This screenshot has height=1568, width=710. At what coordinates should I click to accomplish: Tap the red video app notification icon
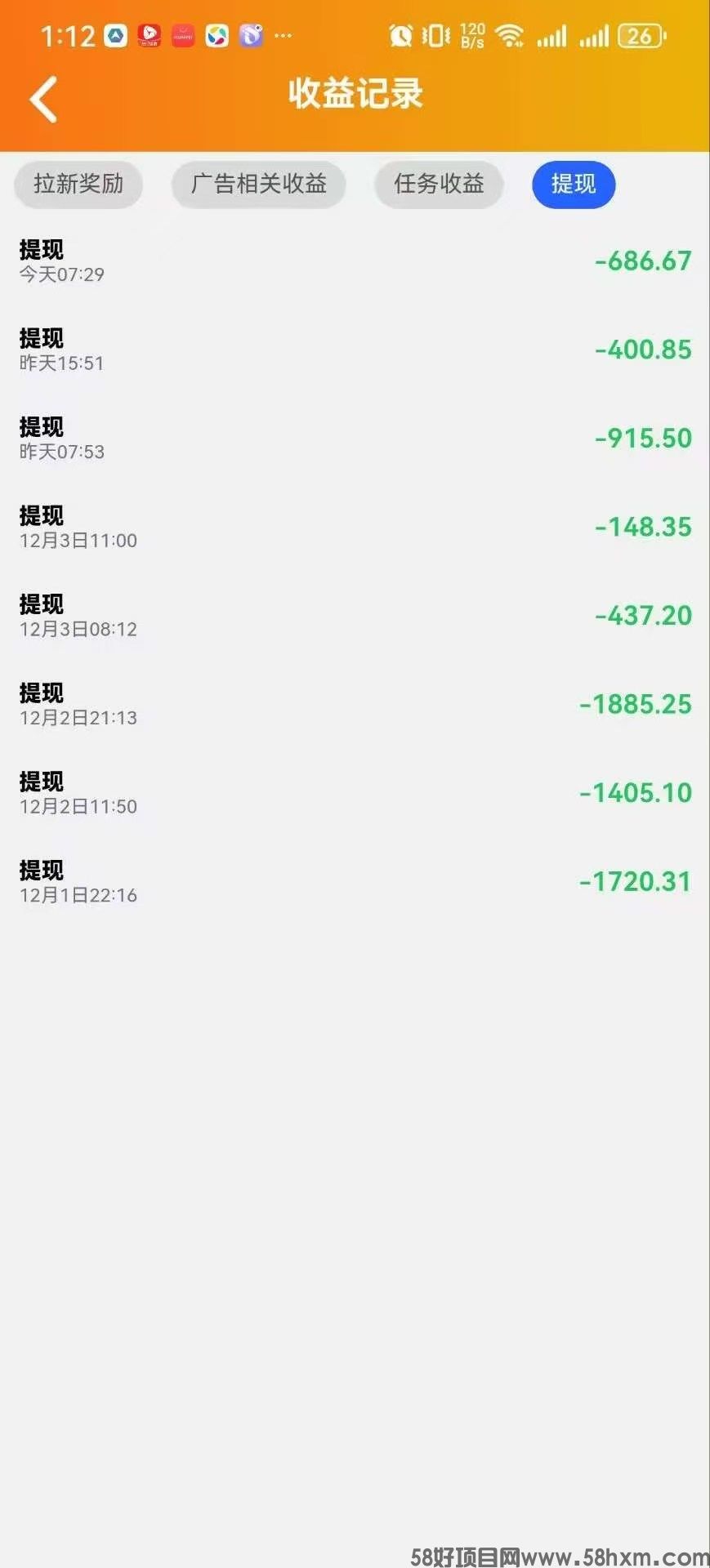pyautogui.click(x=150, y=34)
